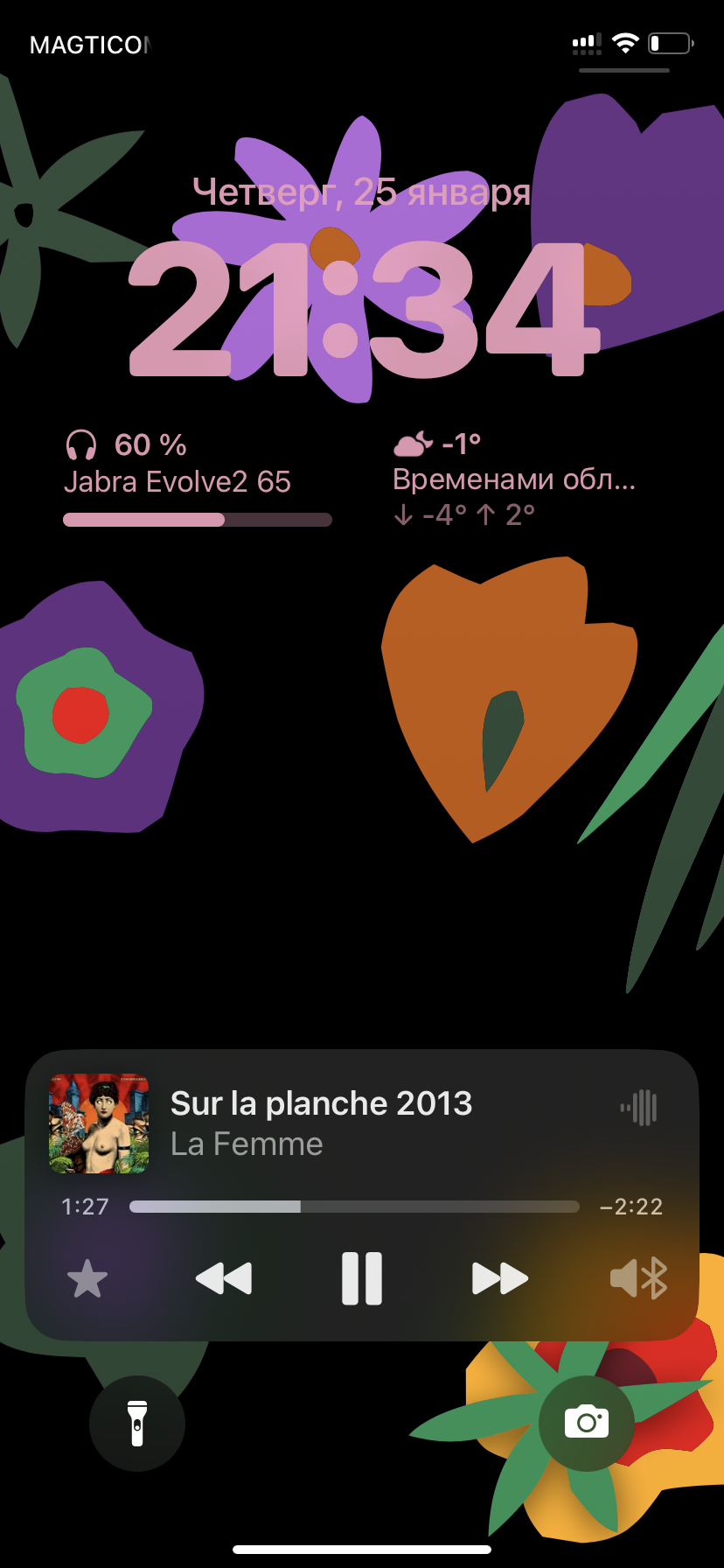Open the album artwork of La Femme
The width and height of the screenshot is (724, 1568).
coord(99,1123)
